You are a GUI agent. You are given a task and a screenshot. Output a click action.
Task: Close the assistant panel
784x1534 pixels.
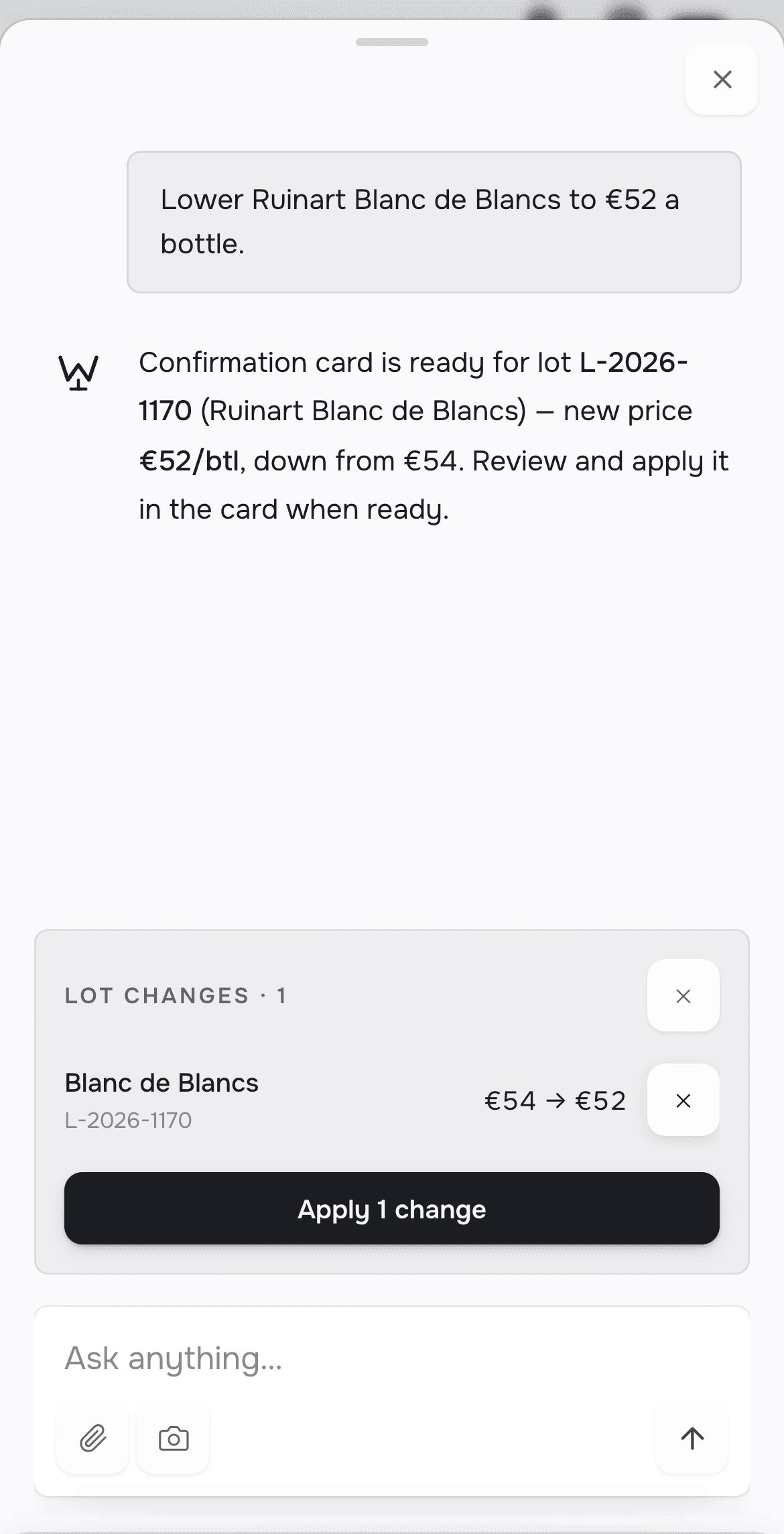coord(722,79)
